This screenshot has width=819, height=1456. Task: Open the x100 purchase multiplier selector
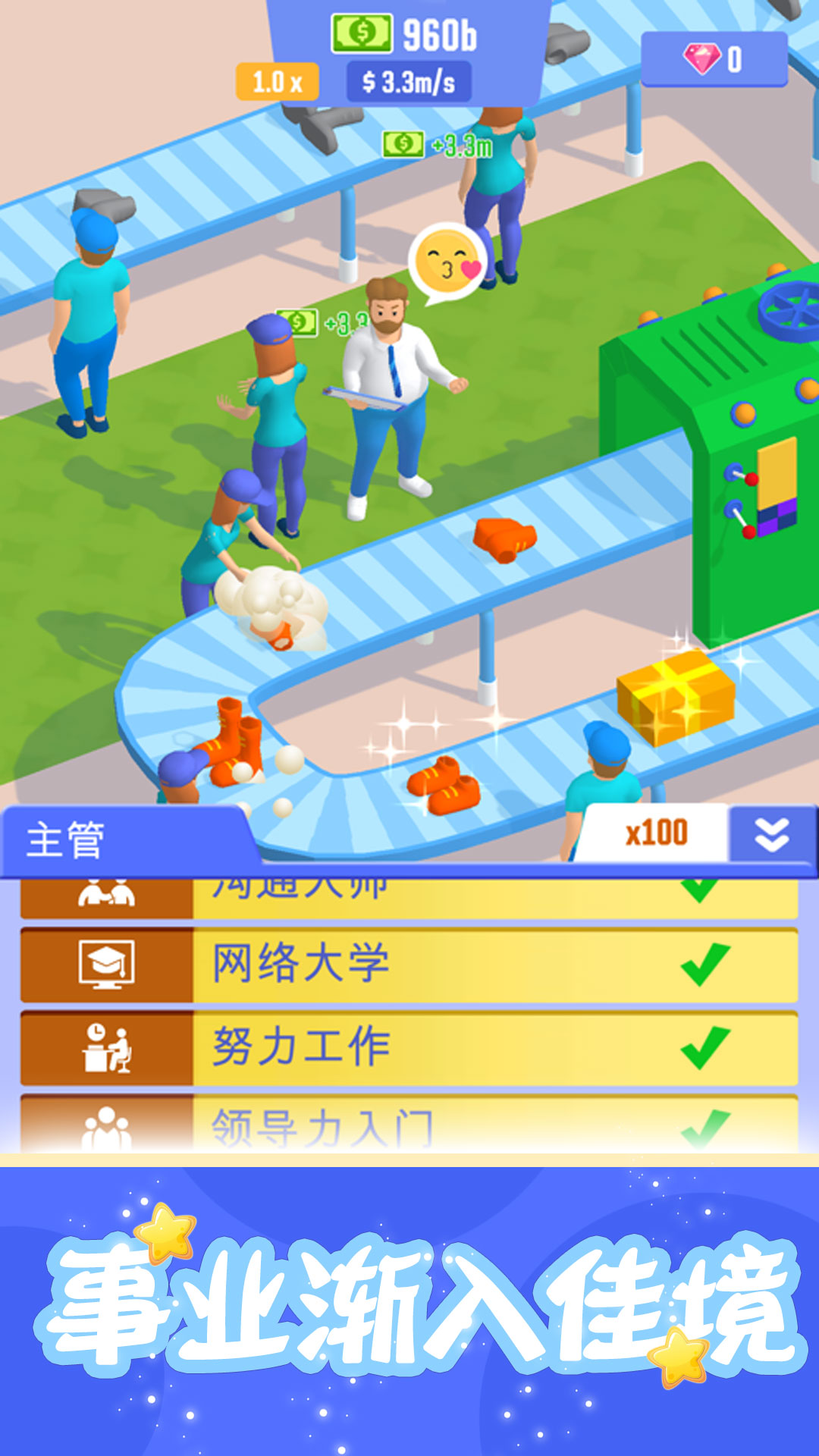(x=655, y=833)
